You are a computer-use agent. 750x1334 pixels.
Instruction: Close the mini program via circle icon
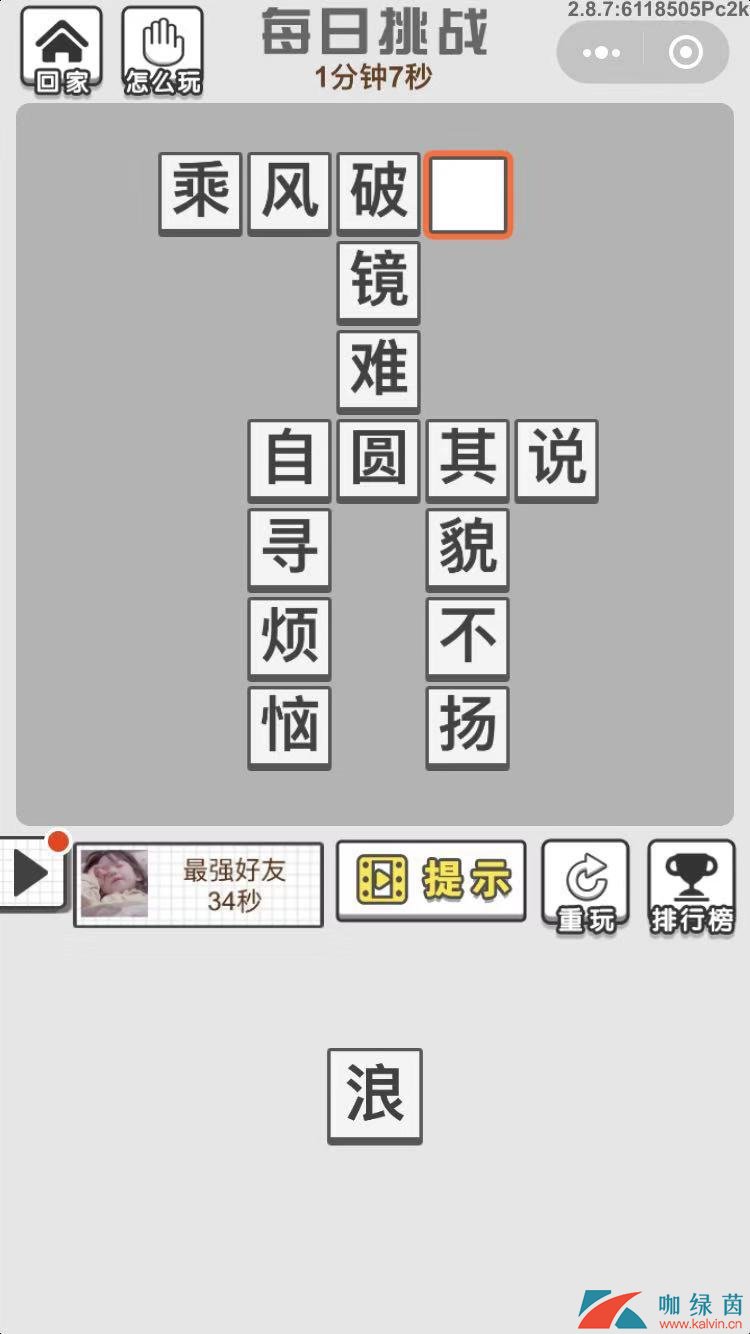[x=685, y=53]
